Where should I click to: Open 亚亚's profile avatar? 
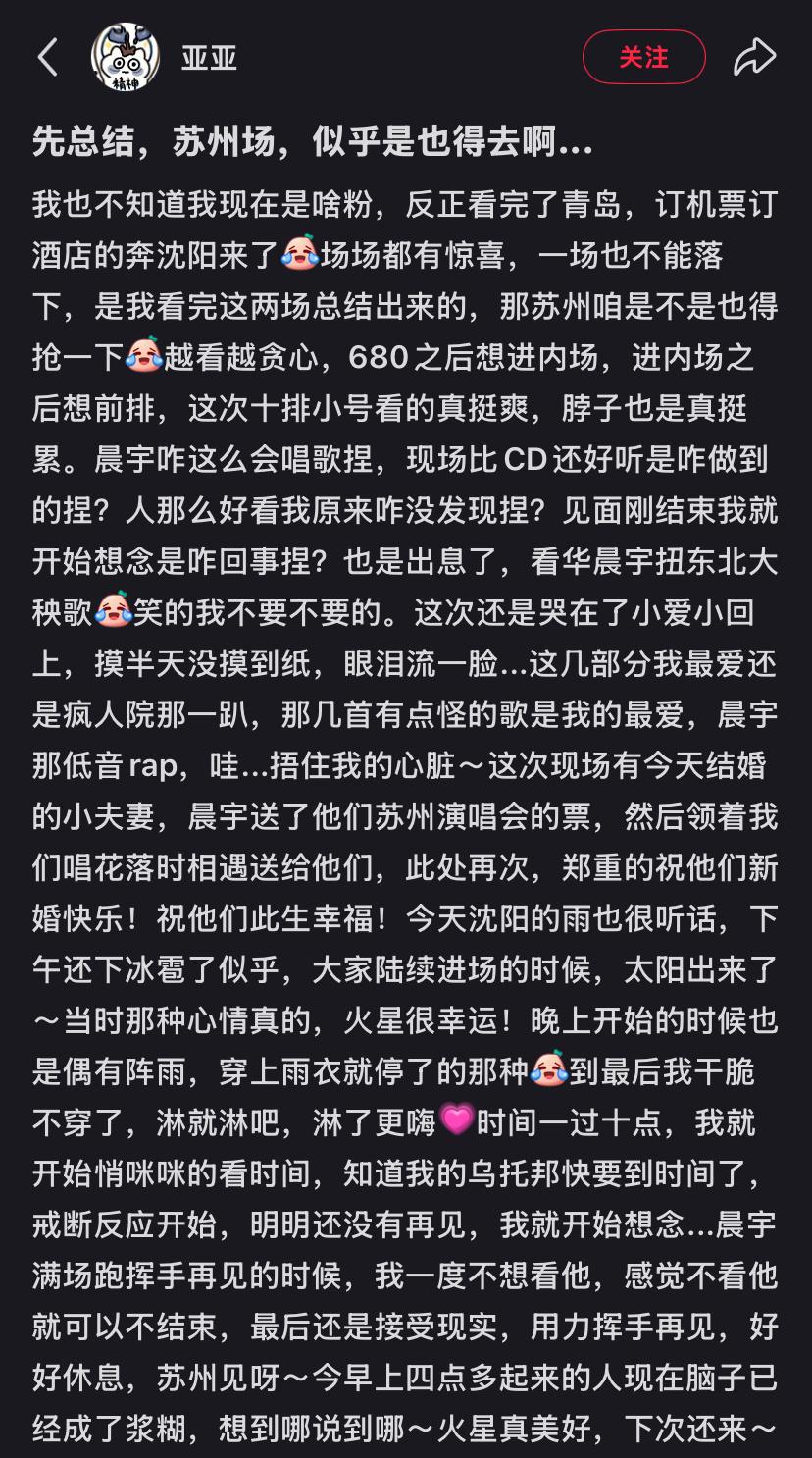[126, 58]
